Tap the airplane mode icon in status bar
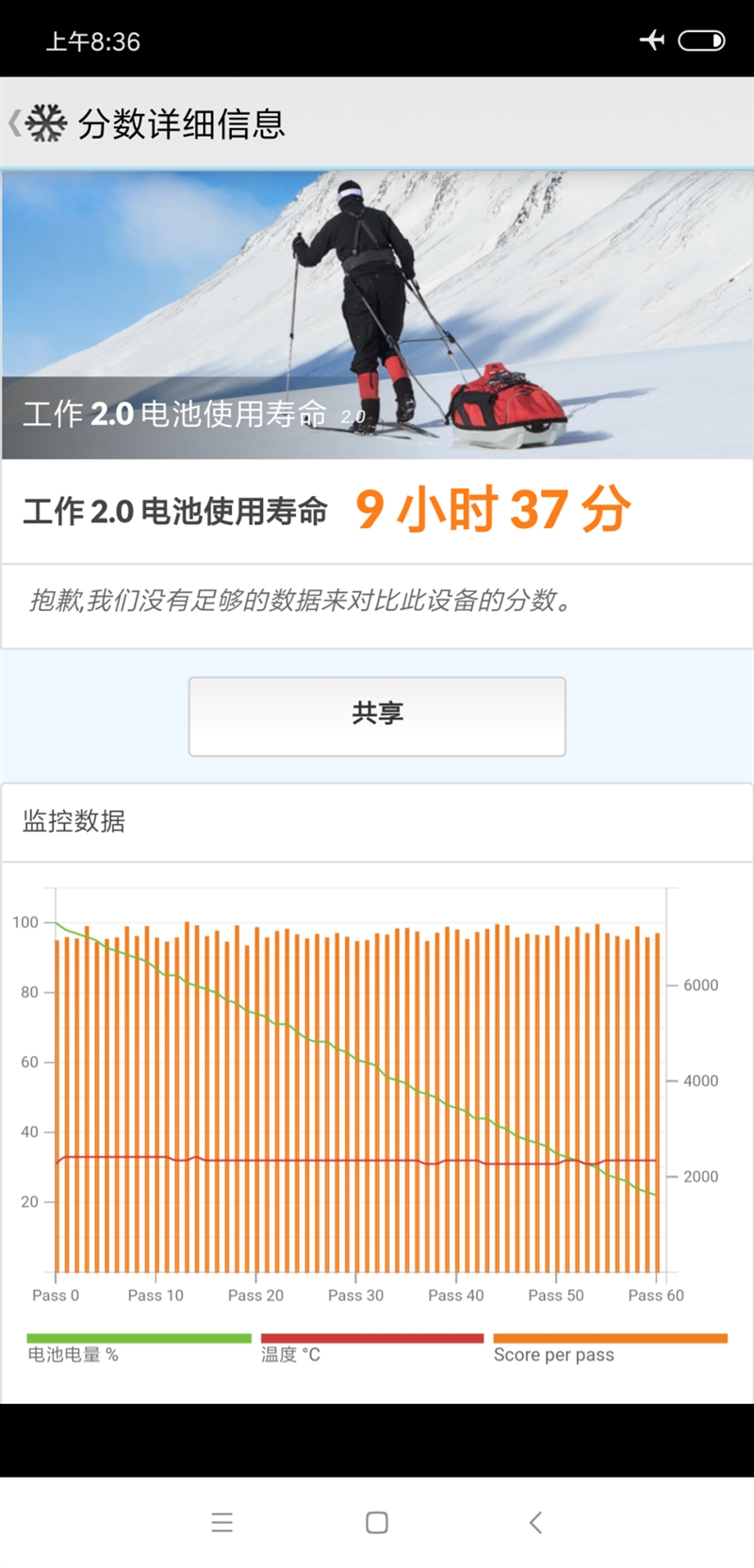Viewport: 754px width, 1568px height. tap(651, 40)
